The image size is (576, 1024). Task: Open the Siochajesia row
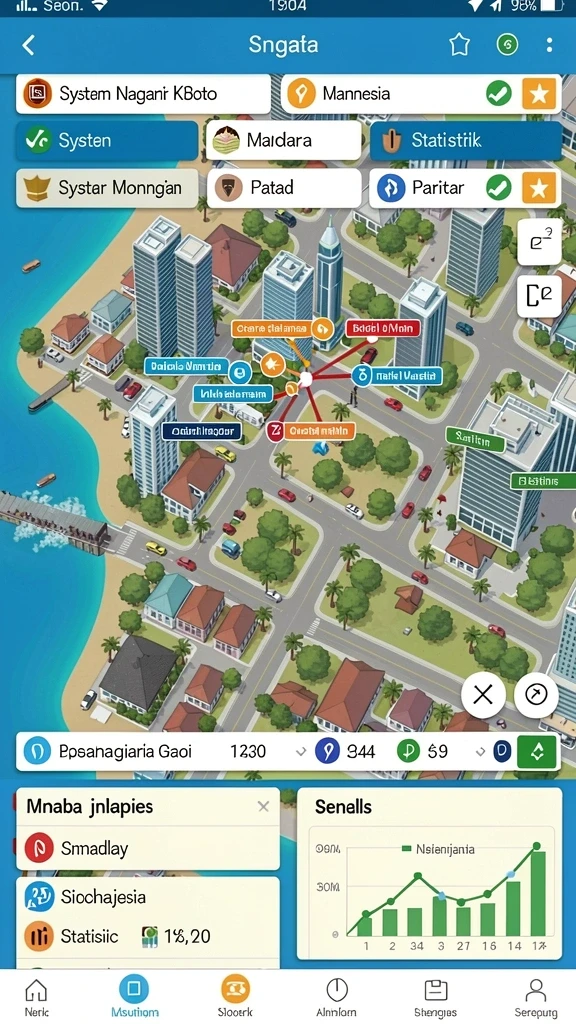(x=148, y=897)
